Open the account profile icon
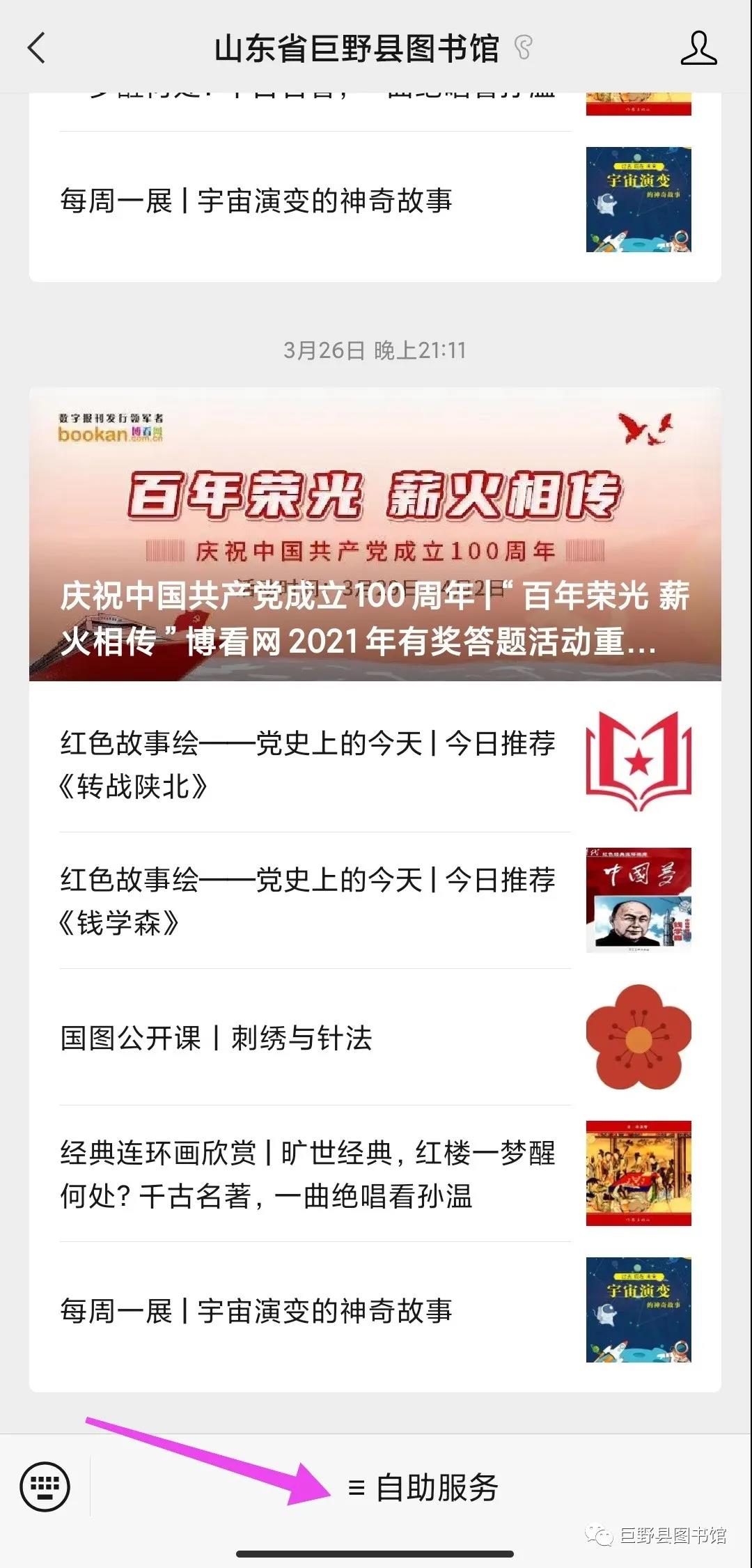Viewport: 752px width, 1568px height. coord(698,48)
